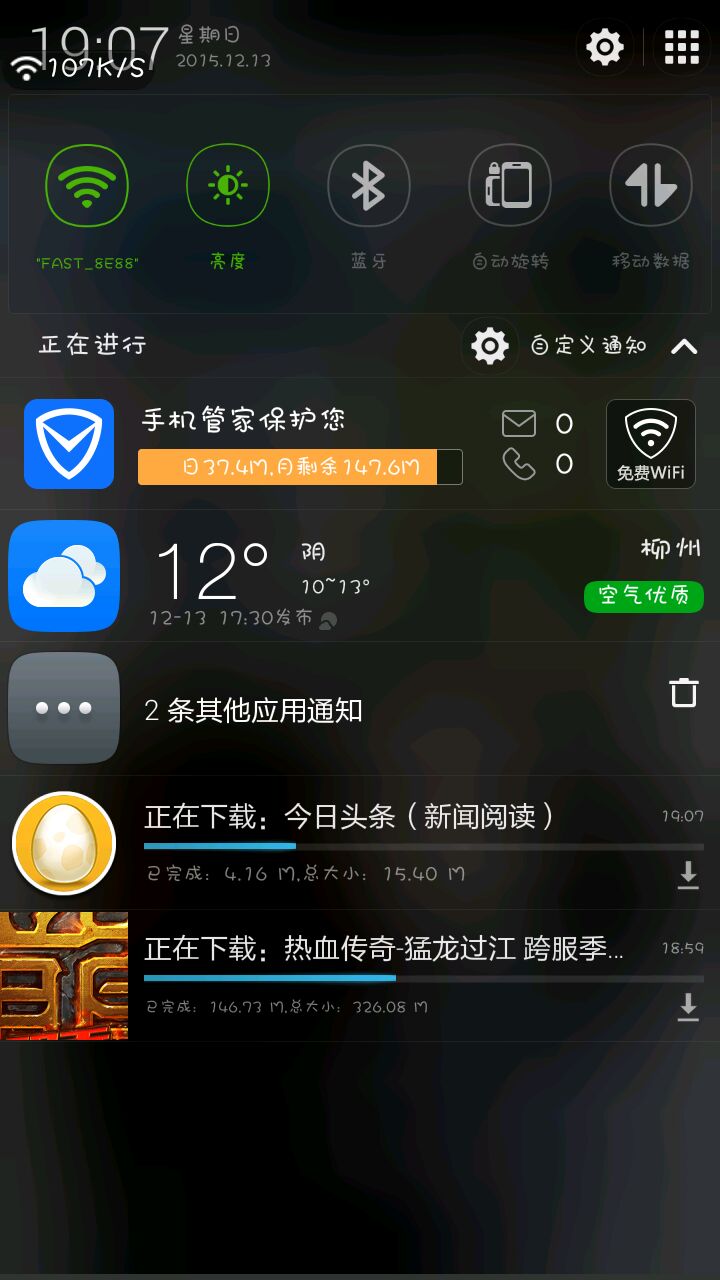Tap the 免费WiFi button
Viewport: 720px width, 1280px height.
tap(651, 444)
